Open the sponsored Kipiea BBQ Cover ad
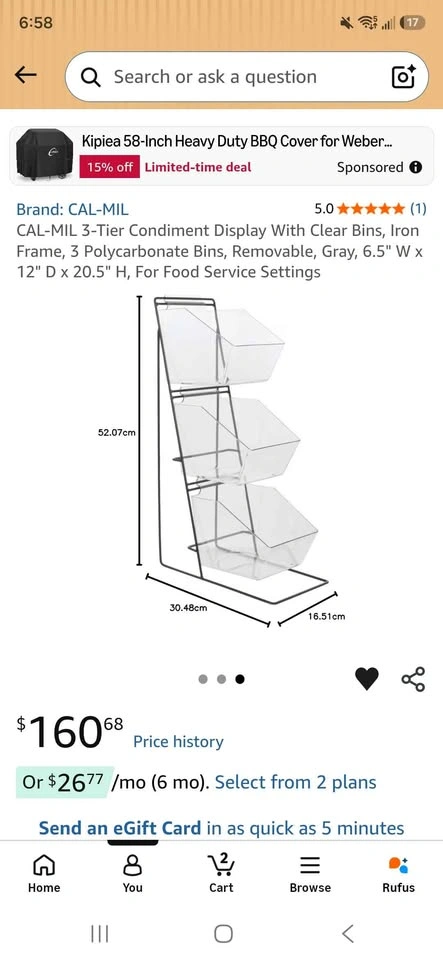The width and height of the screenshot is (443, 960). point(222,156)
